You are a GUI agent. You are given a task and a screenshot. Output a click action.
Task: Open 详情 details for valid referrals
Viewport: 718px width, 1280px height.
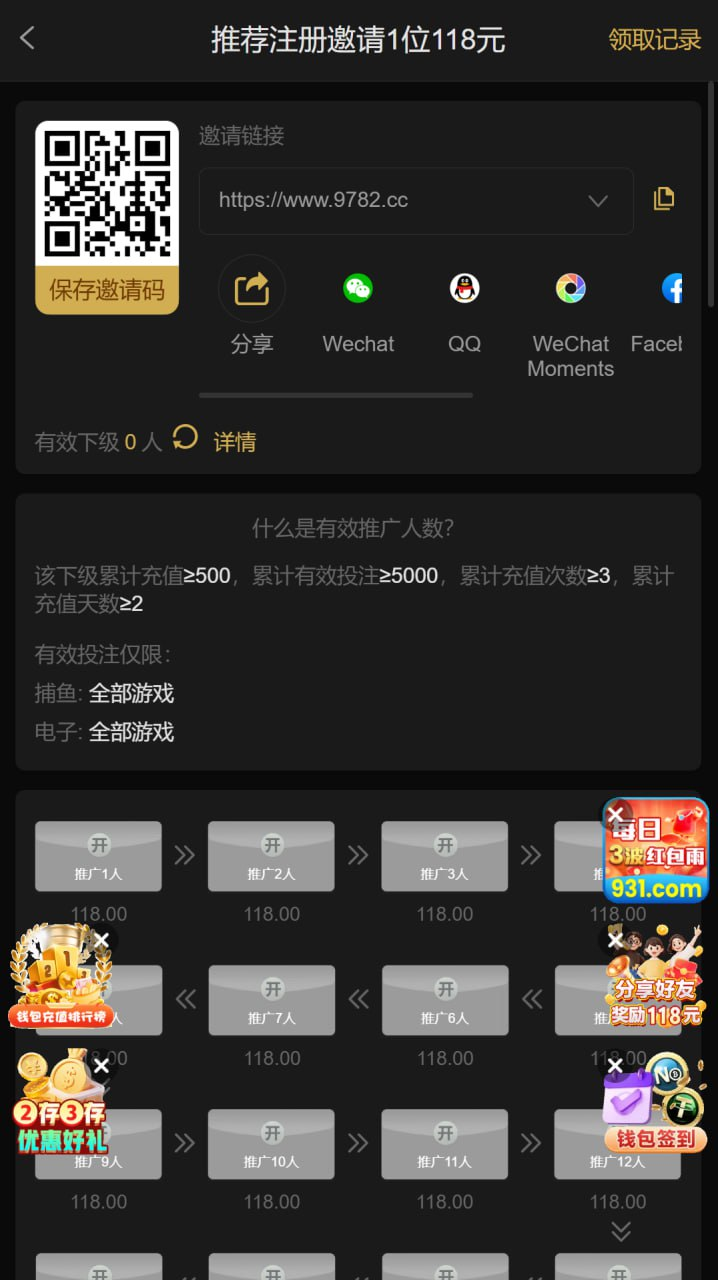coord(235,442)
